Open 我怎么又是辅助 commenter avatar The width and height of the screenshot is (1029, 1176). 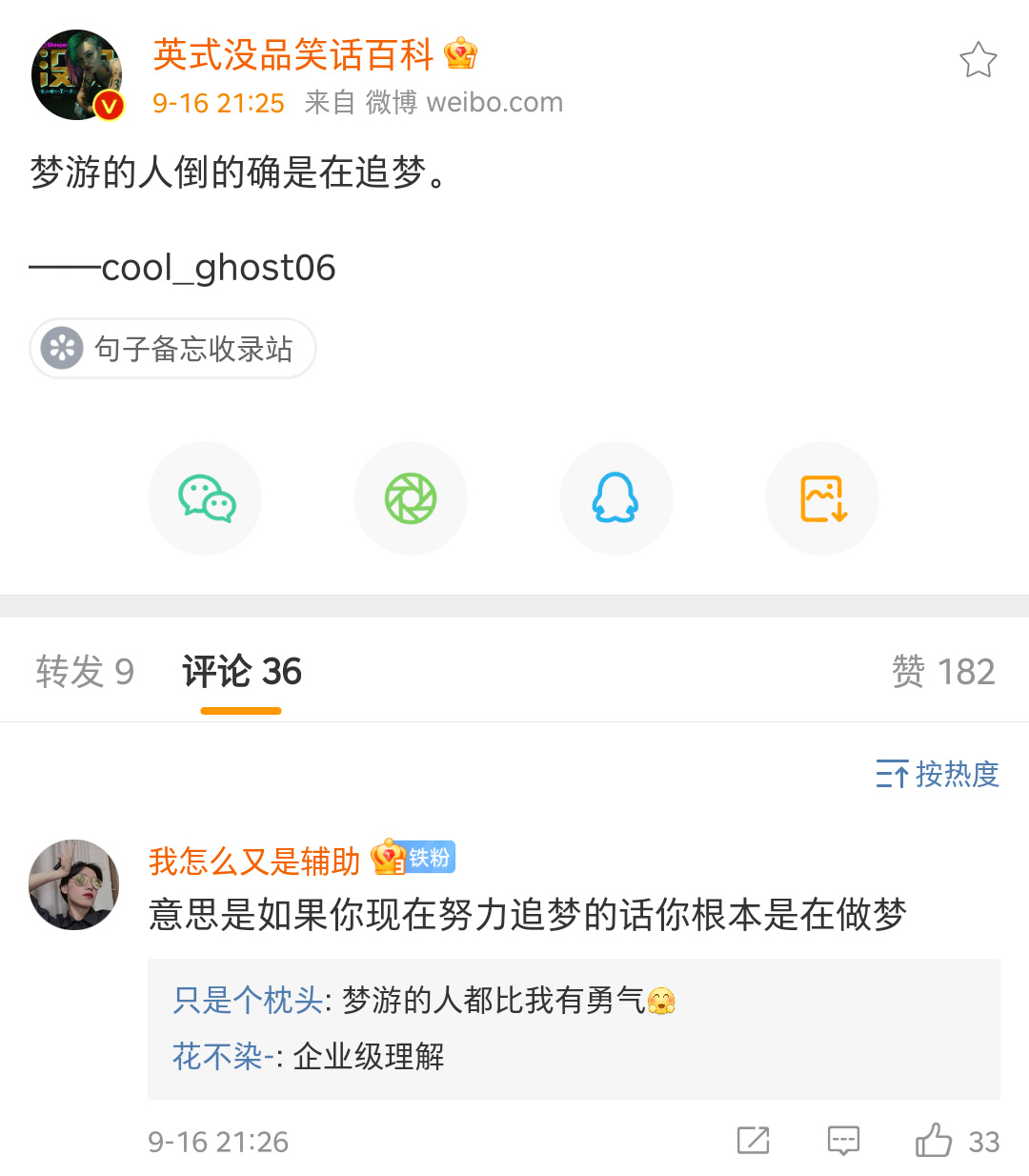[74, 884]
